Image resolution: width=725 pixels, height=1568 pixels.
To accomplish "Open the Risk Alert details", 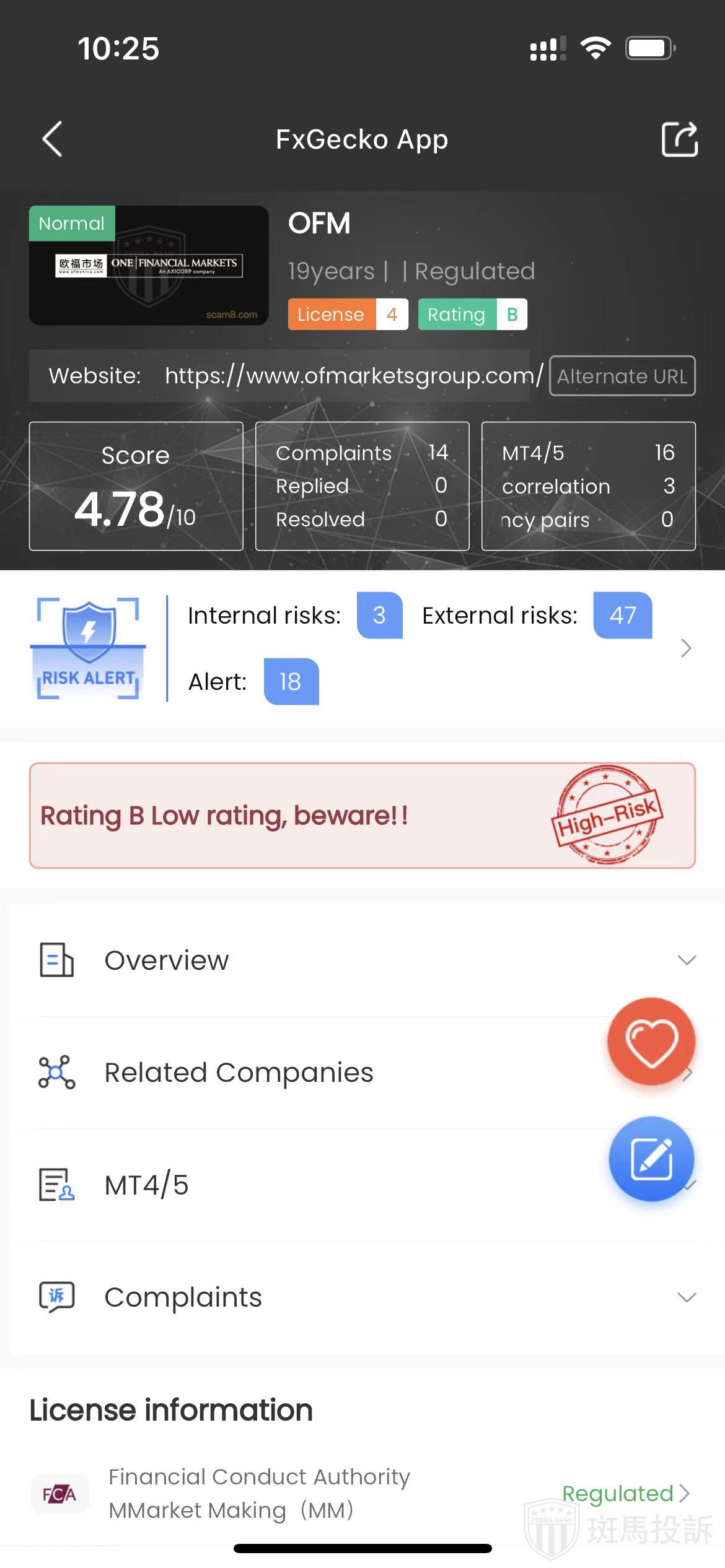I will pyautogui.click(x=685, y=648).
